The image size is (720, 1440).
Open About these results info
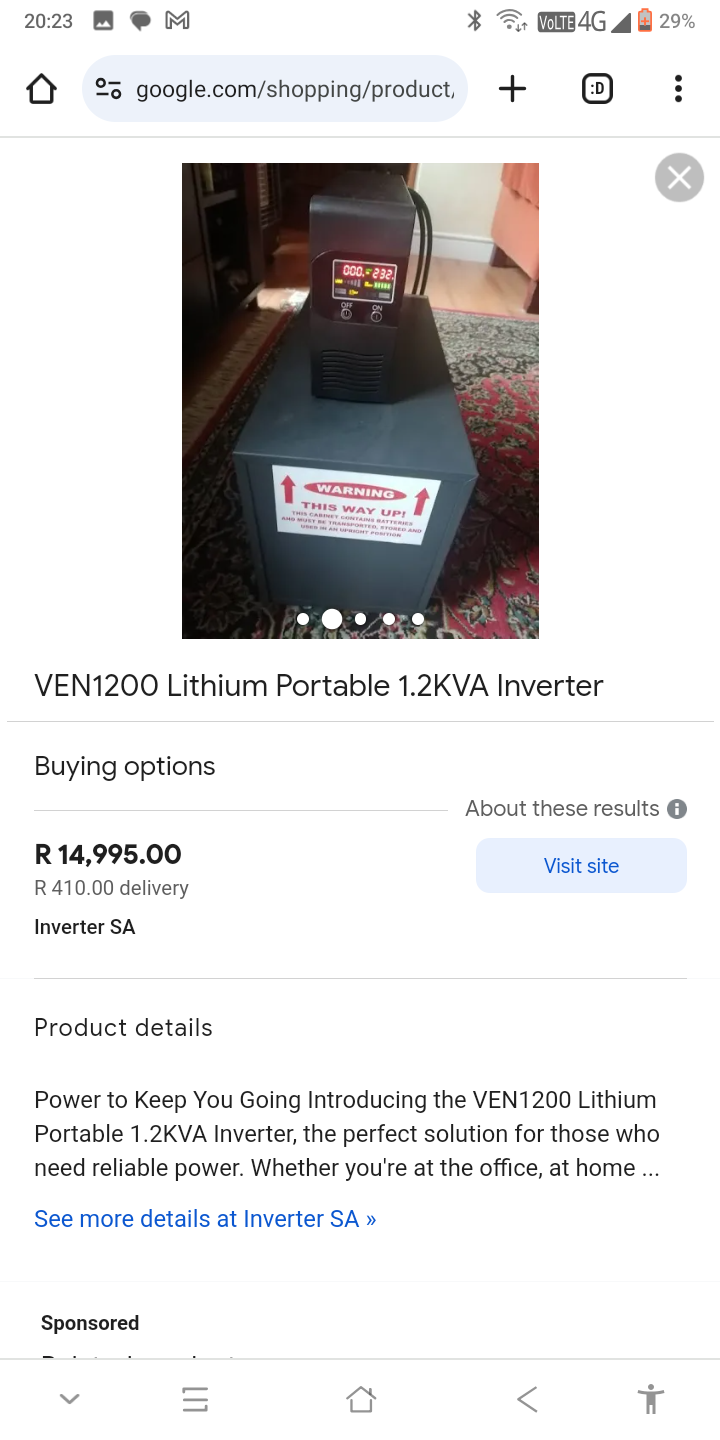coord(677,809)
